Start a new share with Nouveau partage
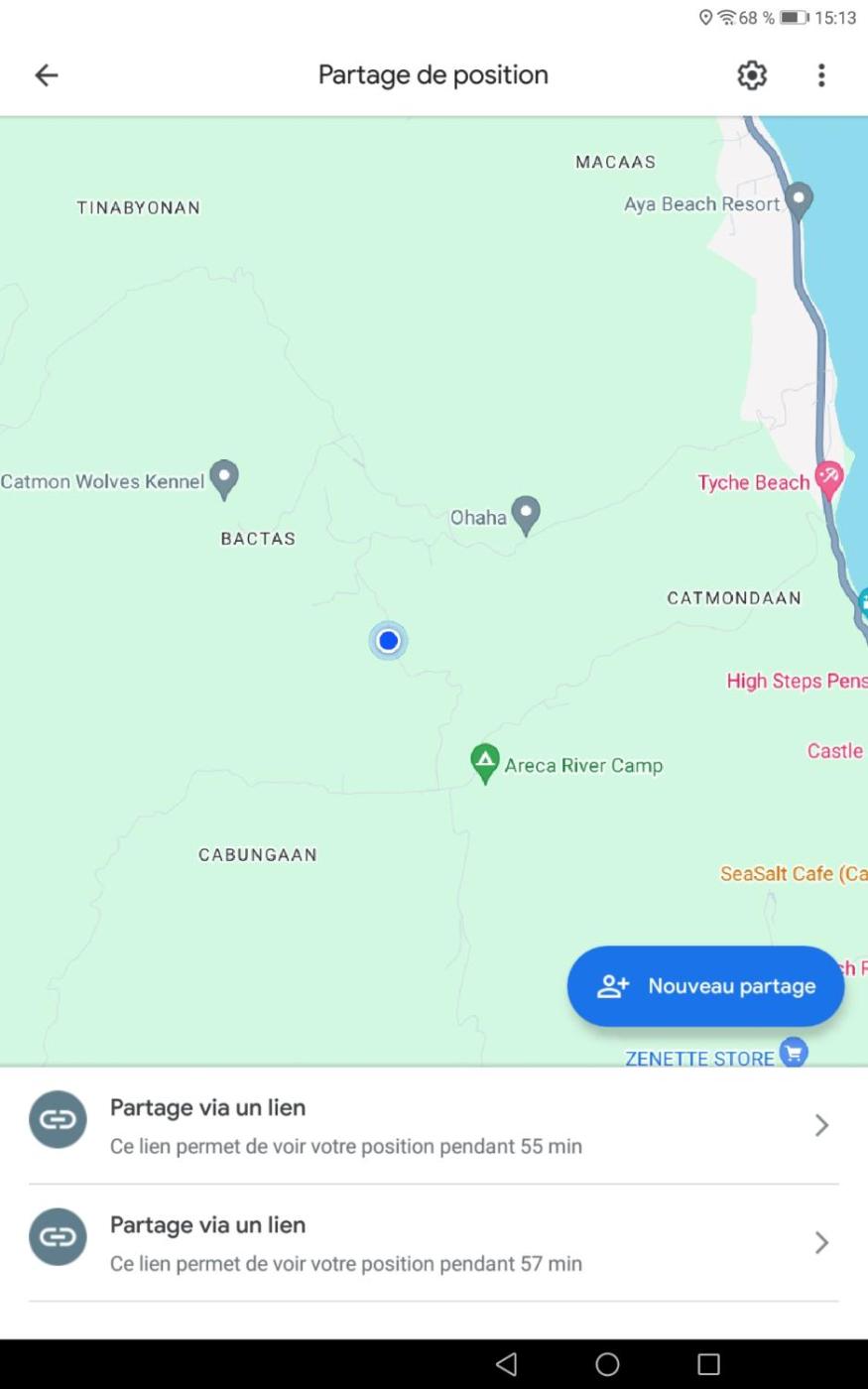Viewport: 868px width, 1389px height. [705, 986]
